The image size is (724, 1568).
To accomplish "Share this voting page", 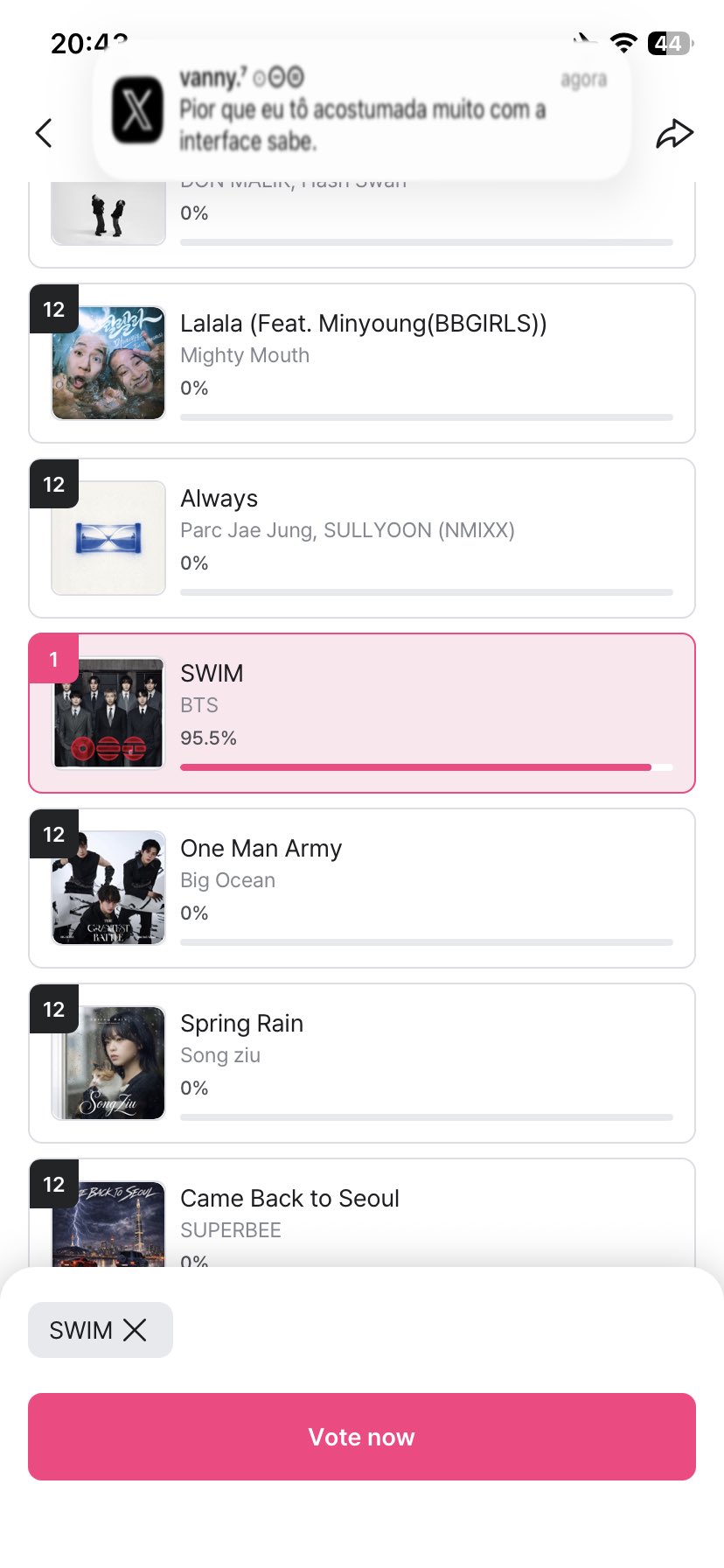I will (674, 133).
